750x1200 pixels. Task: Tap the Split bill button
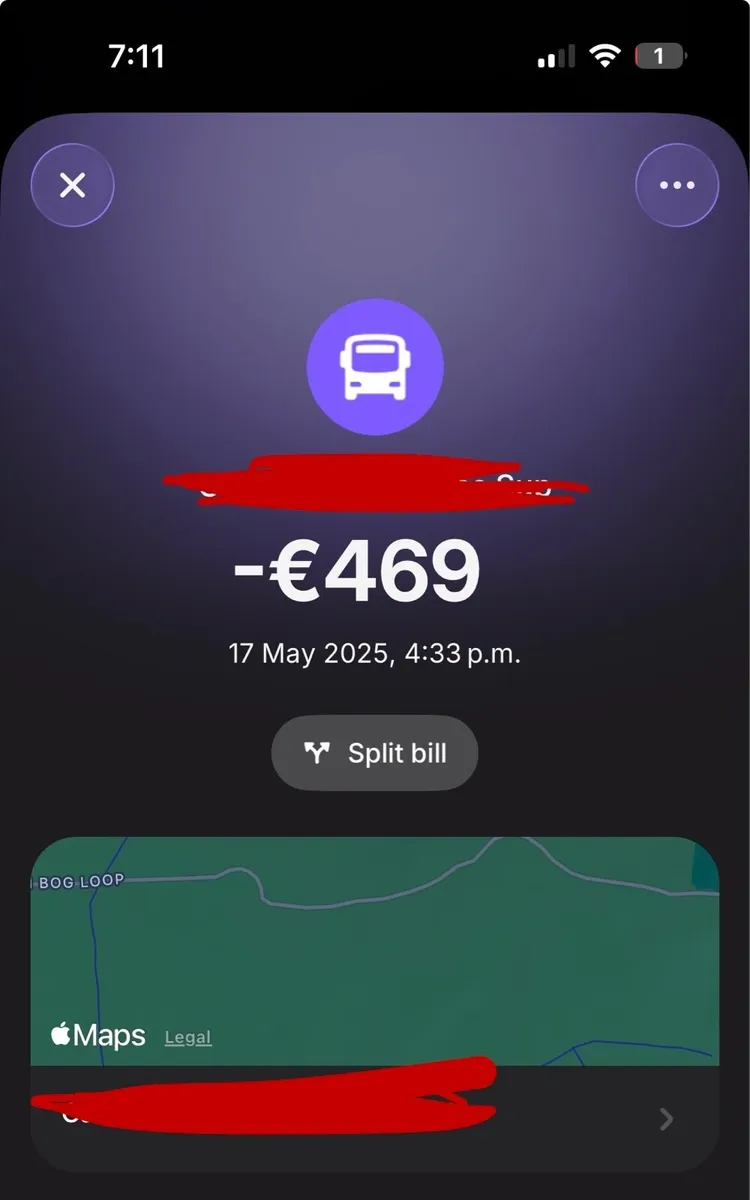375,753
